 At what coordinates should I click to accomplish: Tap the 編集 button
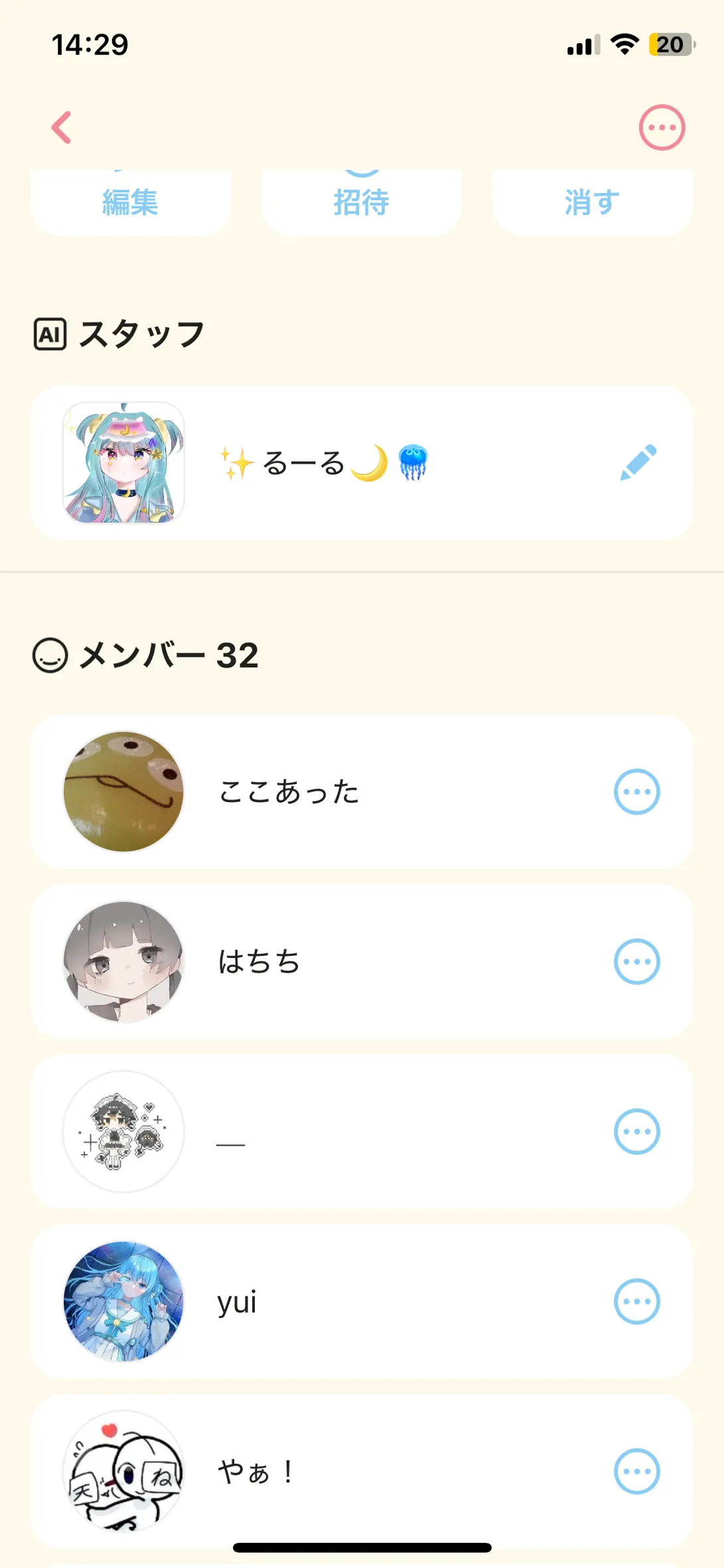pyautogui.click(x=131, y=202)
